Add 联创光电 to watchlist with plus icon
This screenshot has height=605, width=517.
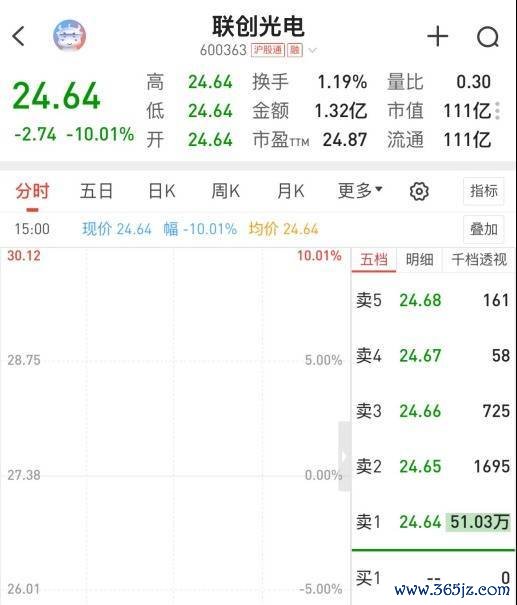[x=438, y=37]
